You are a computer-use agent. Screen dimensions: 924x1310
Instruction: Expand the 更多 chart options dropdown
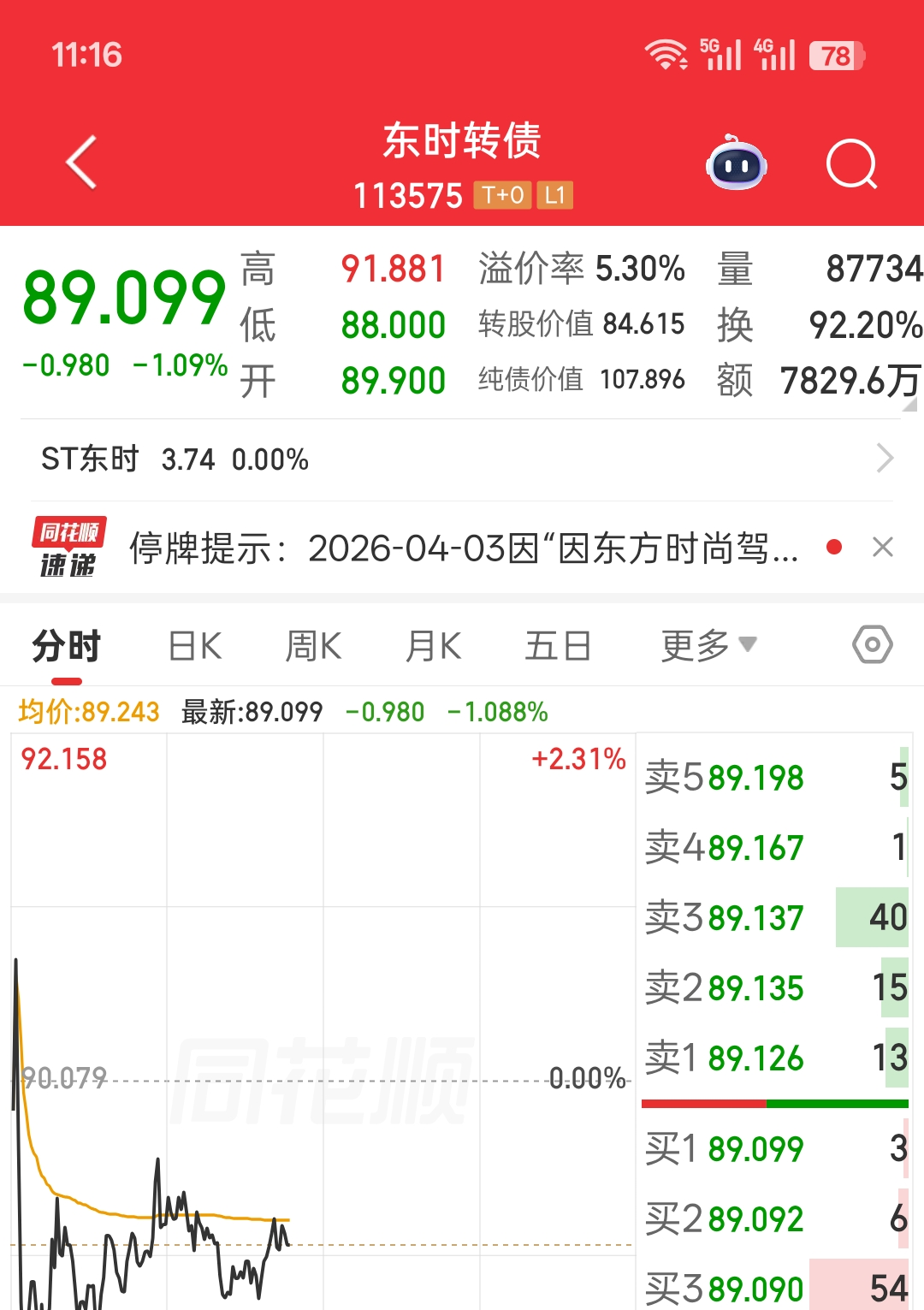[x=708, y=646]
